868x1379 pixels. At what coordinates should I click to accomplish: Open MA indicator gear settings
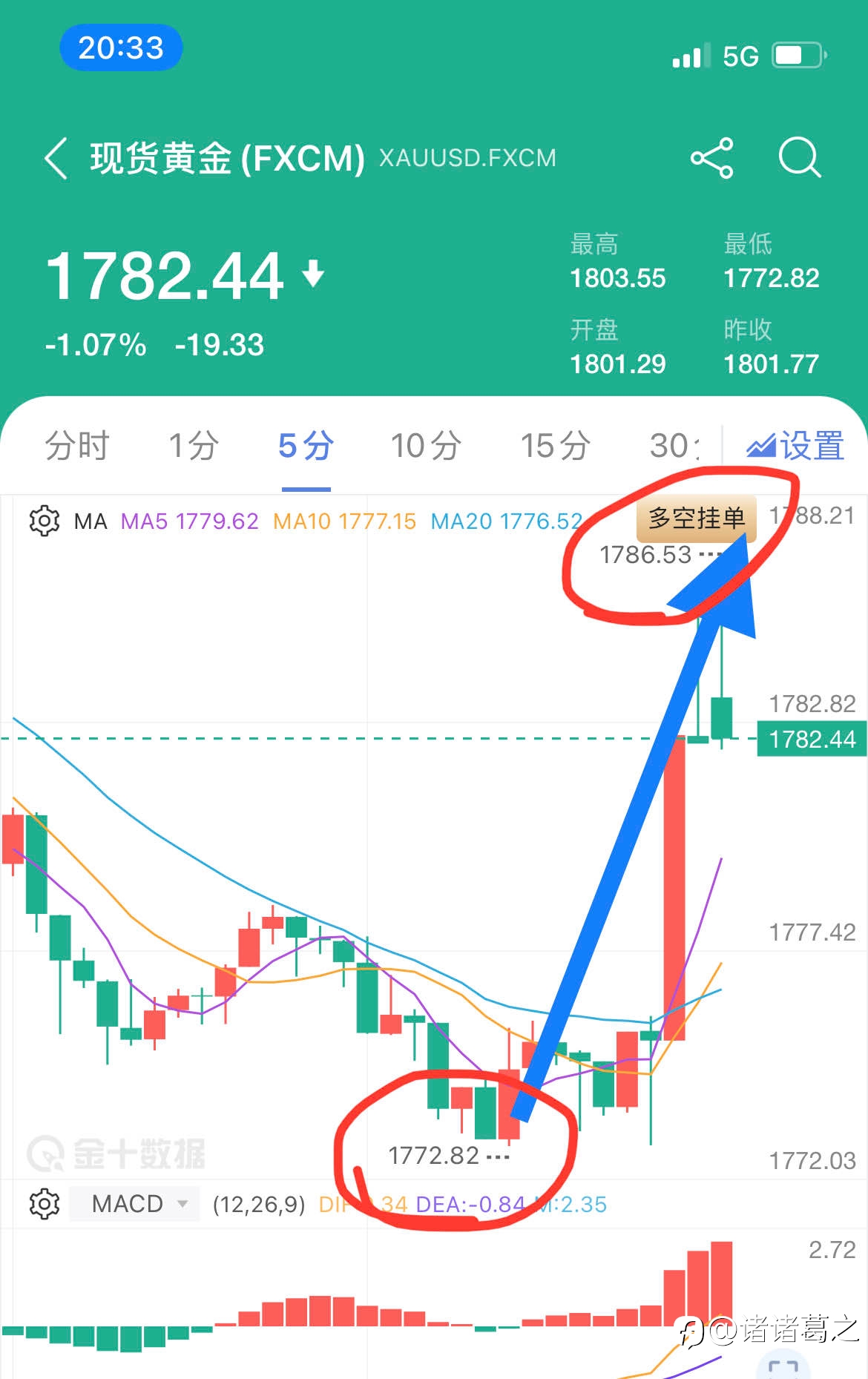coord(45,521)
